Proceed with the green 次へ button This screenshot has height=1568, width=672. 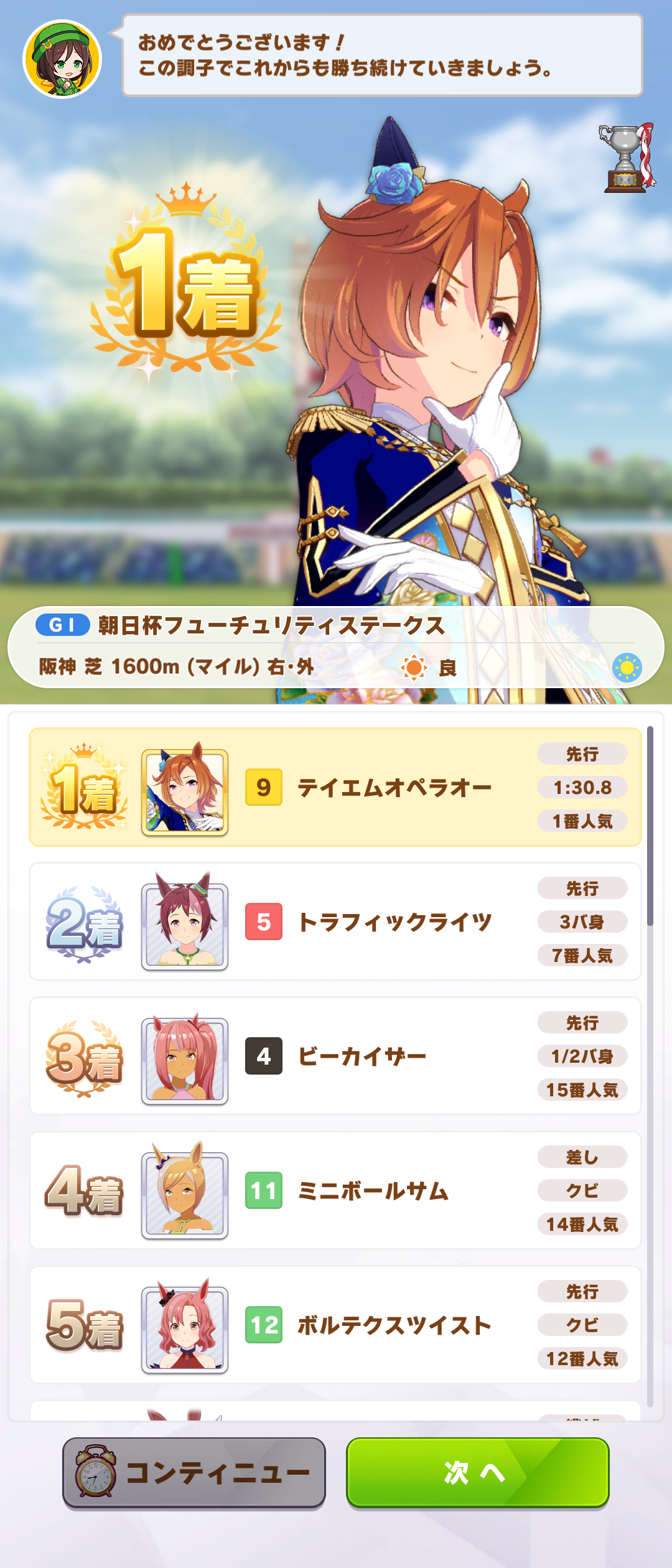(x=477, y=1472)
